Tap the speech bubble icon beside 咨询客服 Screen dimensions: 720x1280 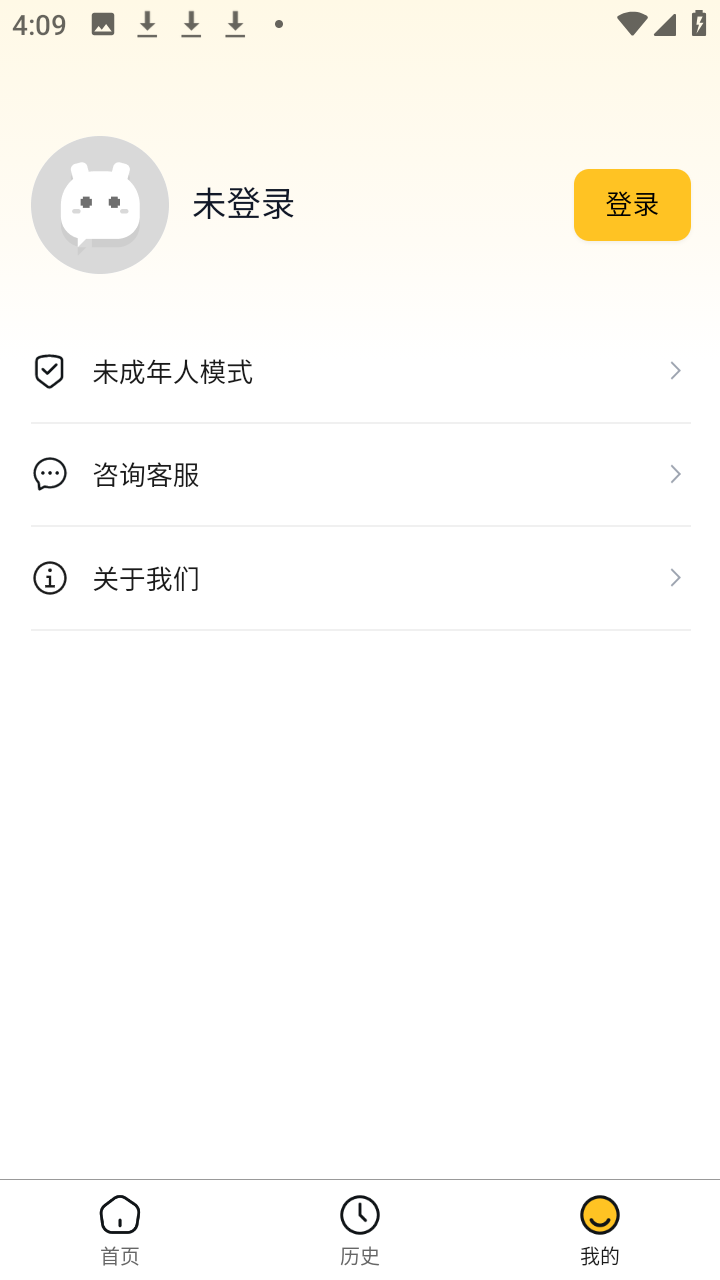click(x=49, y=474)
